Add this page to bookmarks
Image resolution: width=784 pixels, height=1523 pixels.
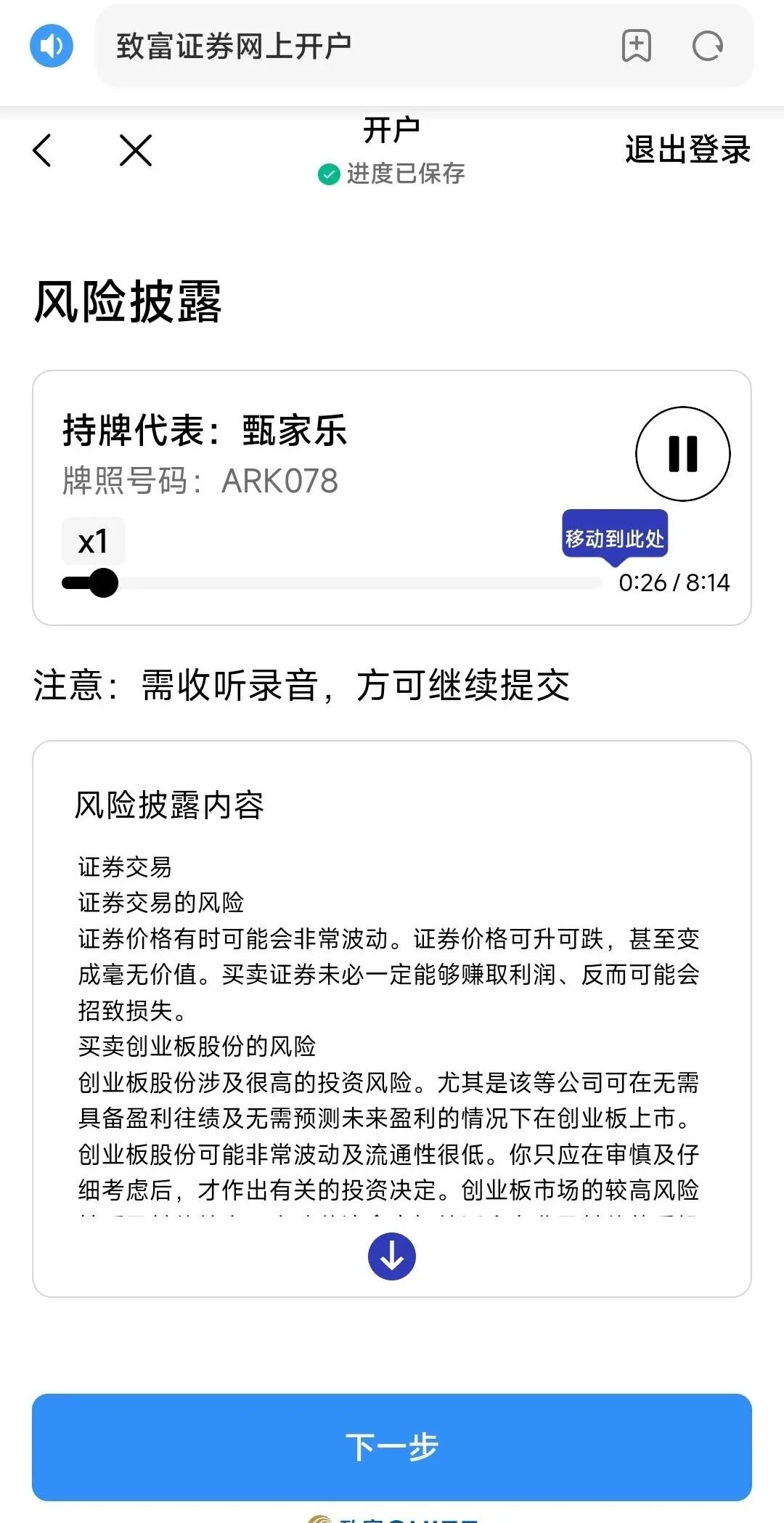636,46
